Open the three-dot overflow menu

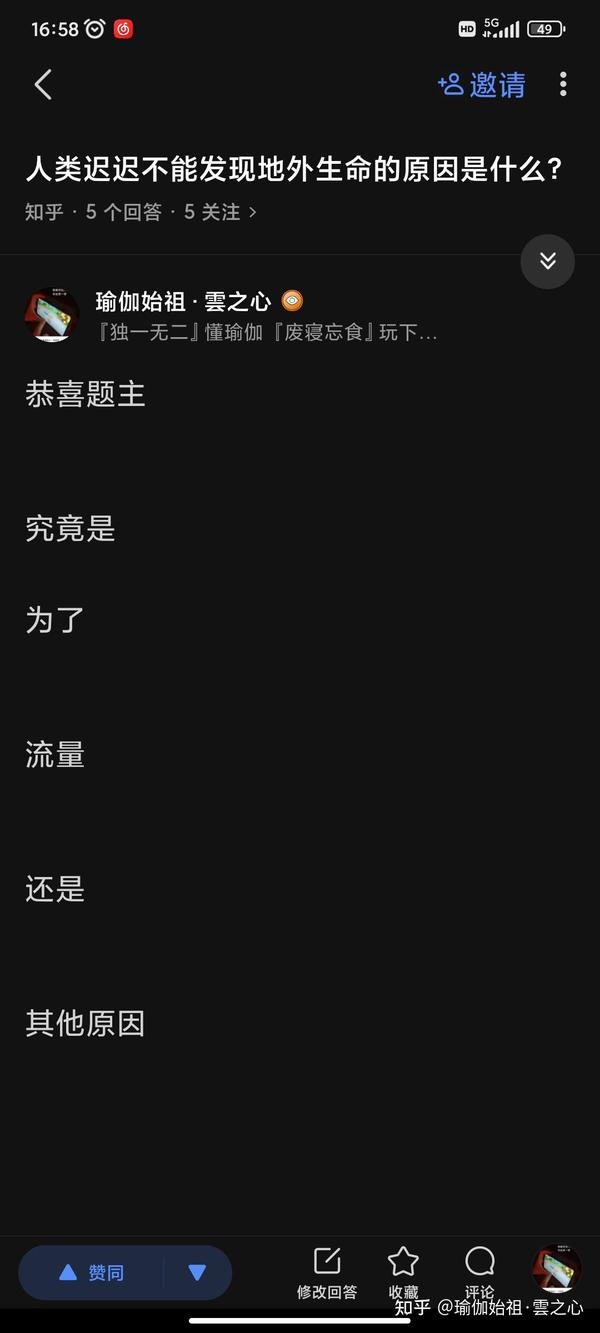coord(564,85)
